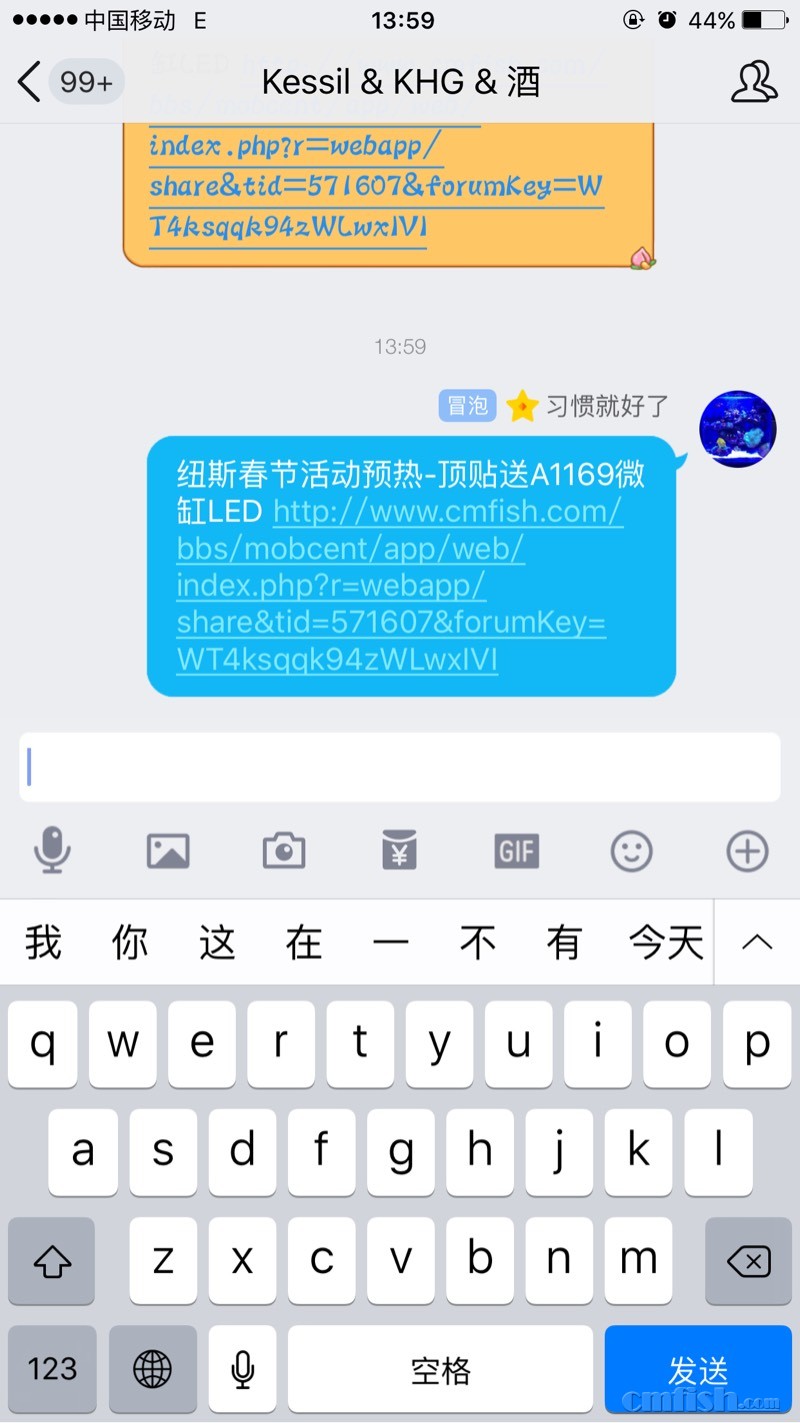Expand the keyboard candidate word list
Image resolution: width=800 pixels, height=1423 pixels.
tap(757, 942)
